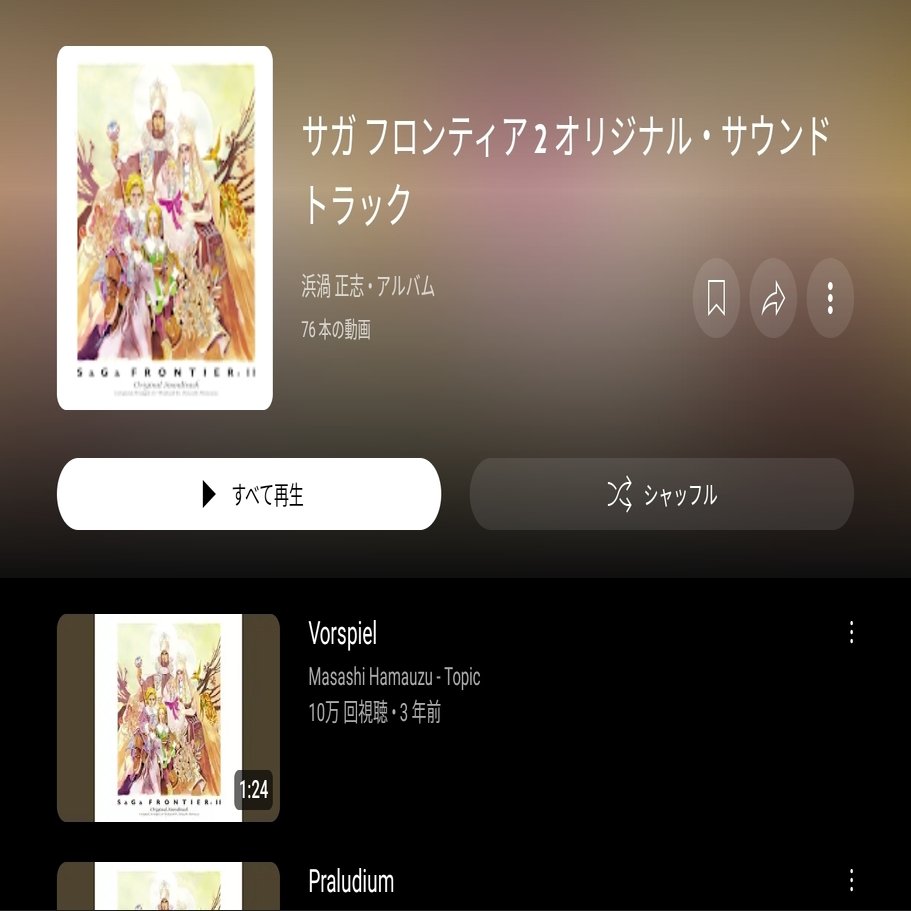Image resolution: width=911 pixels, height=911 pixels.
Task: Share the SaGa Frontier 2 album
Action: pyautogui.click(x=773, y=298)
